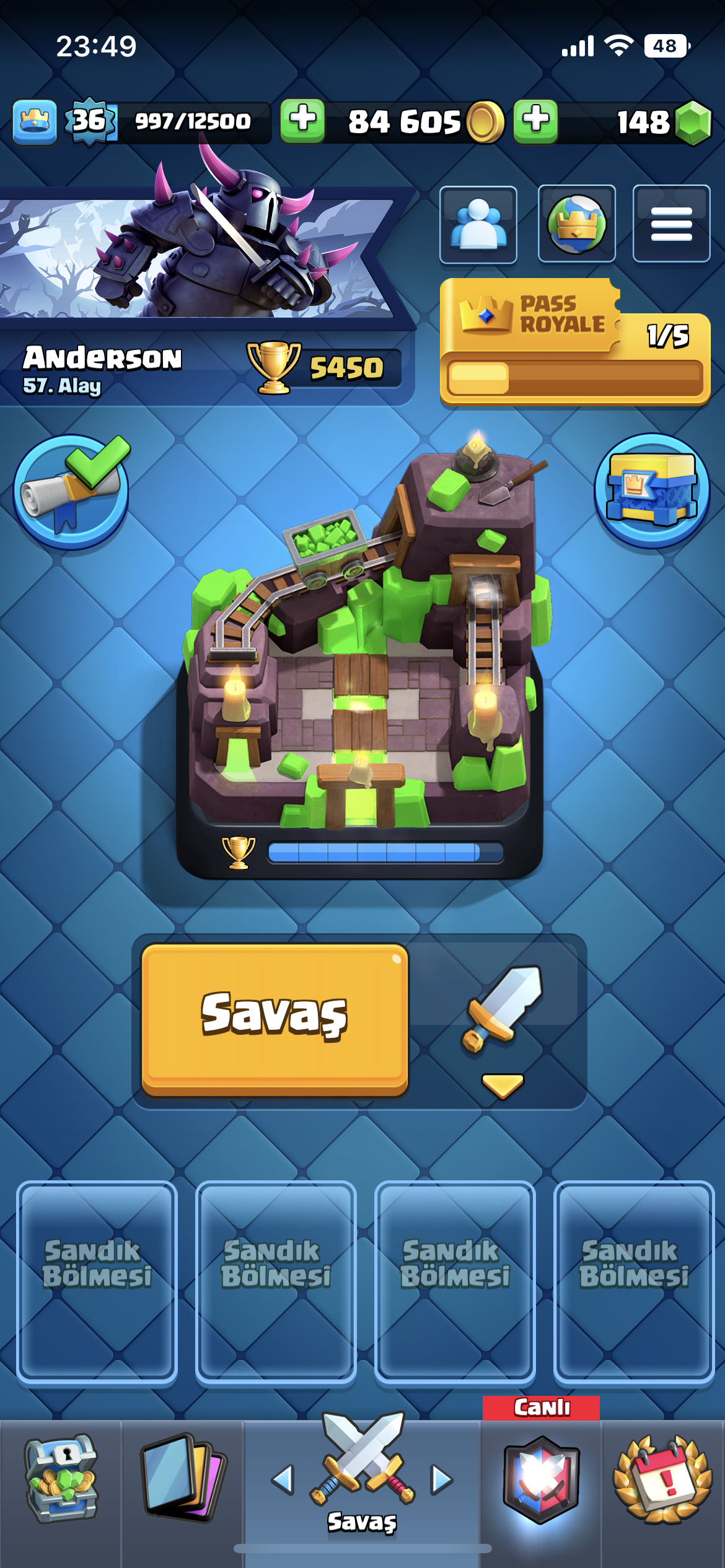Open the crown chest icon
Screen dimensions: 725x1568
point(652,490)
